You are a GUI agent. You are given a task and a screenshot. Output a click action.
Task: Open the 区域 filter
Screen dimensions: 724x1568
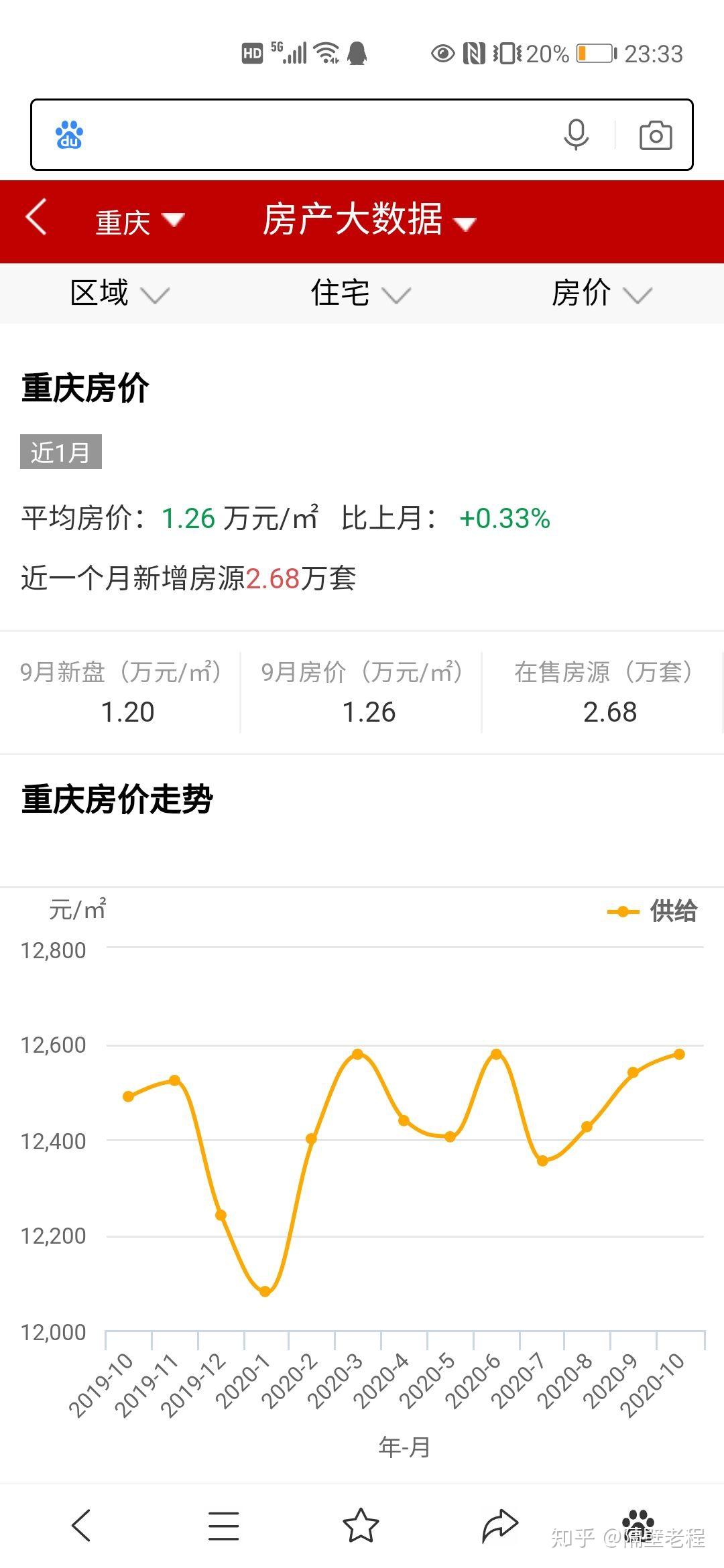click(119, 293)
